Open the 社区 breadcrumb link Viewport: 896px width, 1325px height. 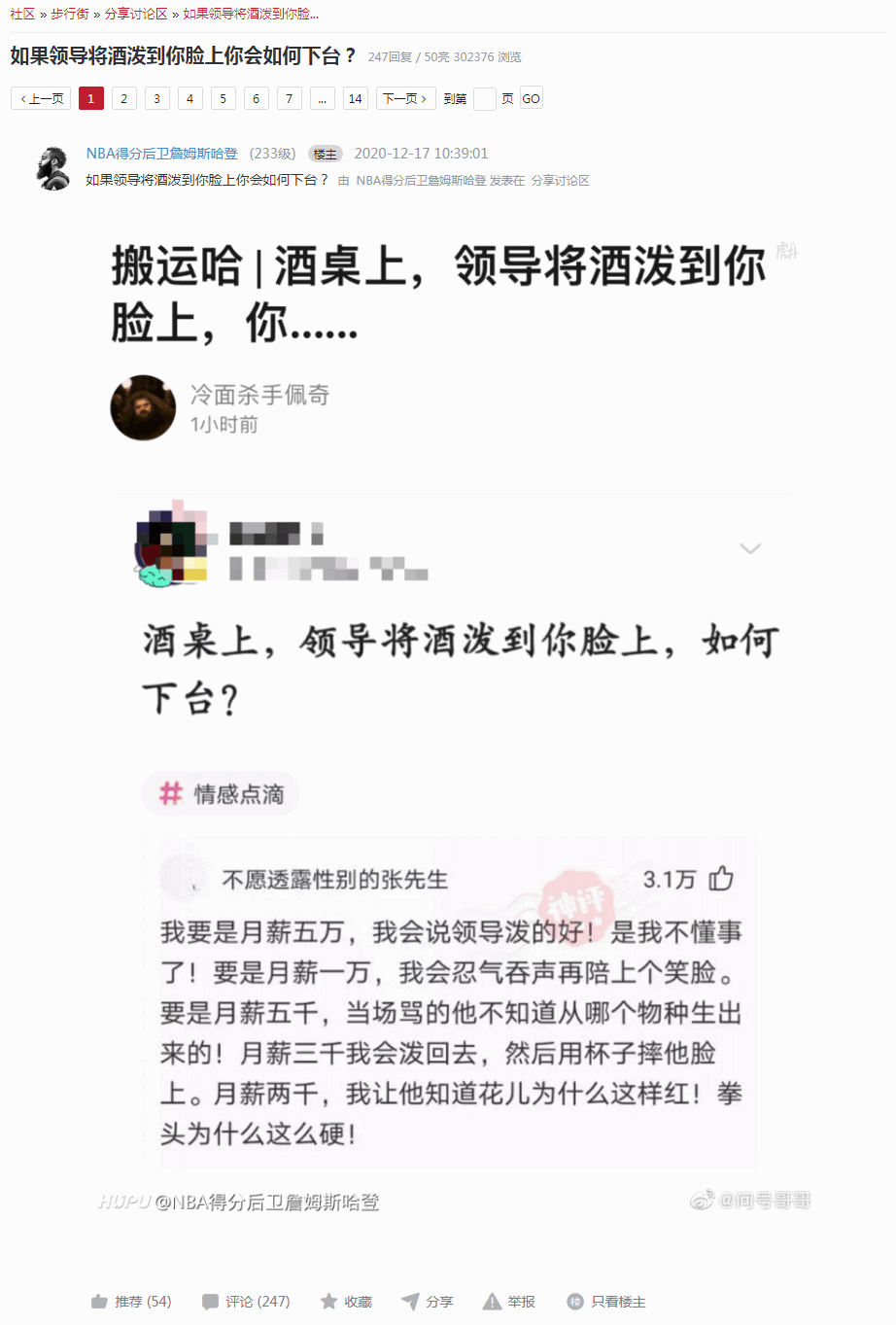[x=22, y=14]
